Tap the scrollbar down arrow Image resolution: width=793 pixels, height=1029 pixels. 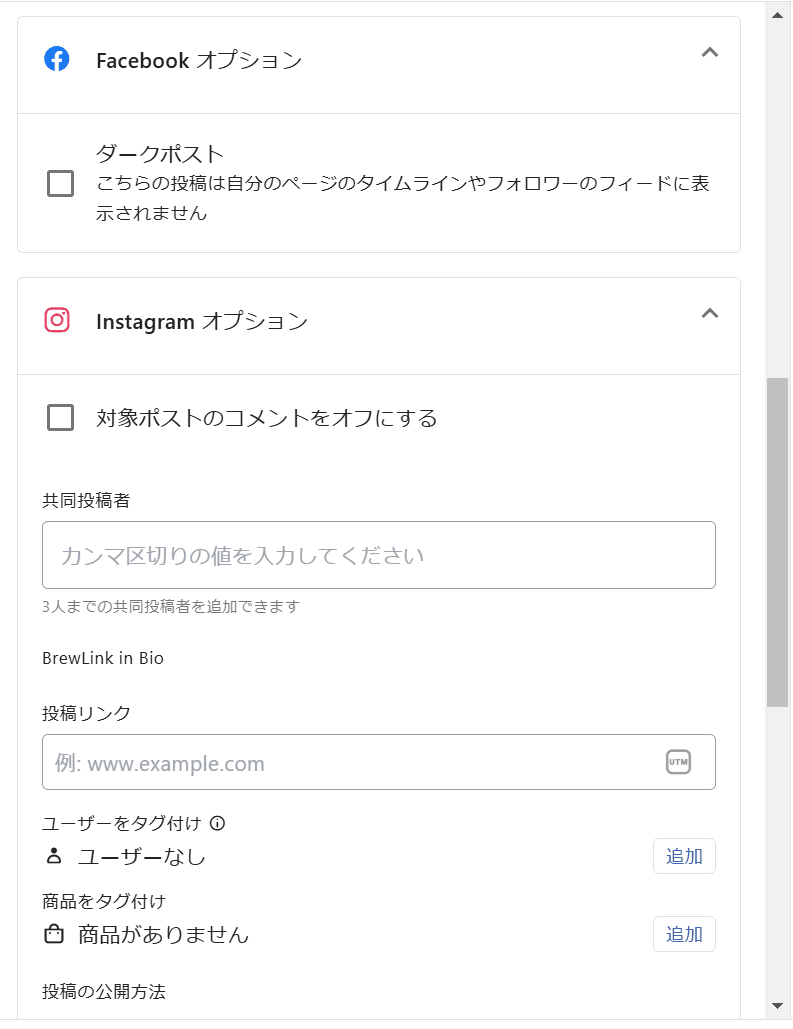click(778, 1005)
